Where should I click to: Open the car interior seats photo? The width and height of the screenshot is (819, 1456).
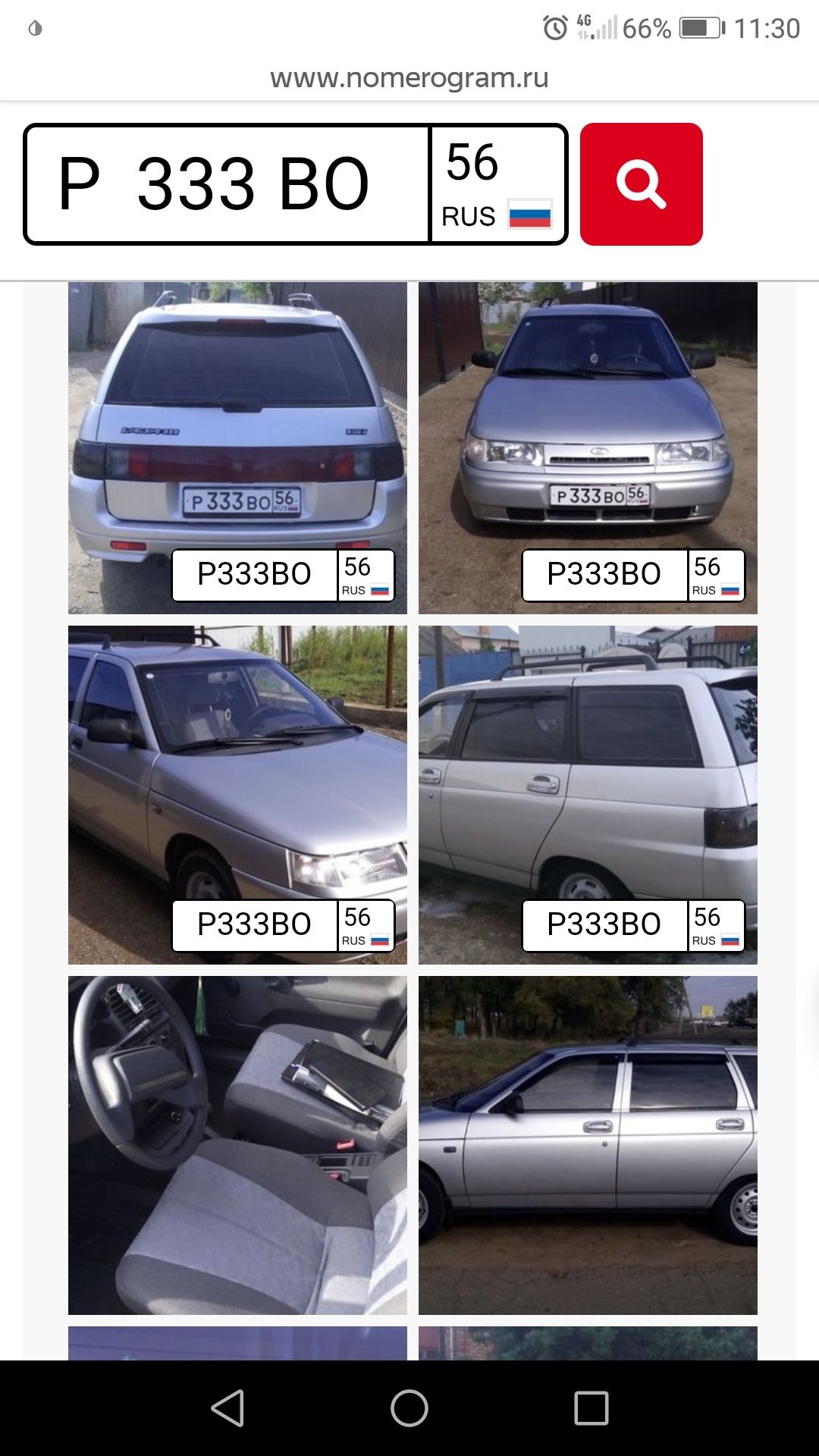tap(237, 1145)
